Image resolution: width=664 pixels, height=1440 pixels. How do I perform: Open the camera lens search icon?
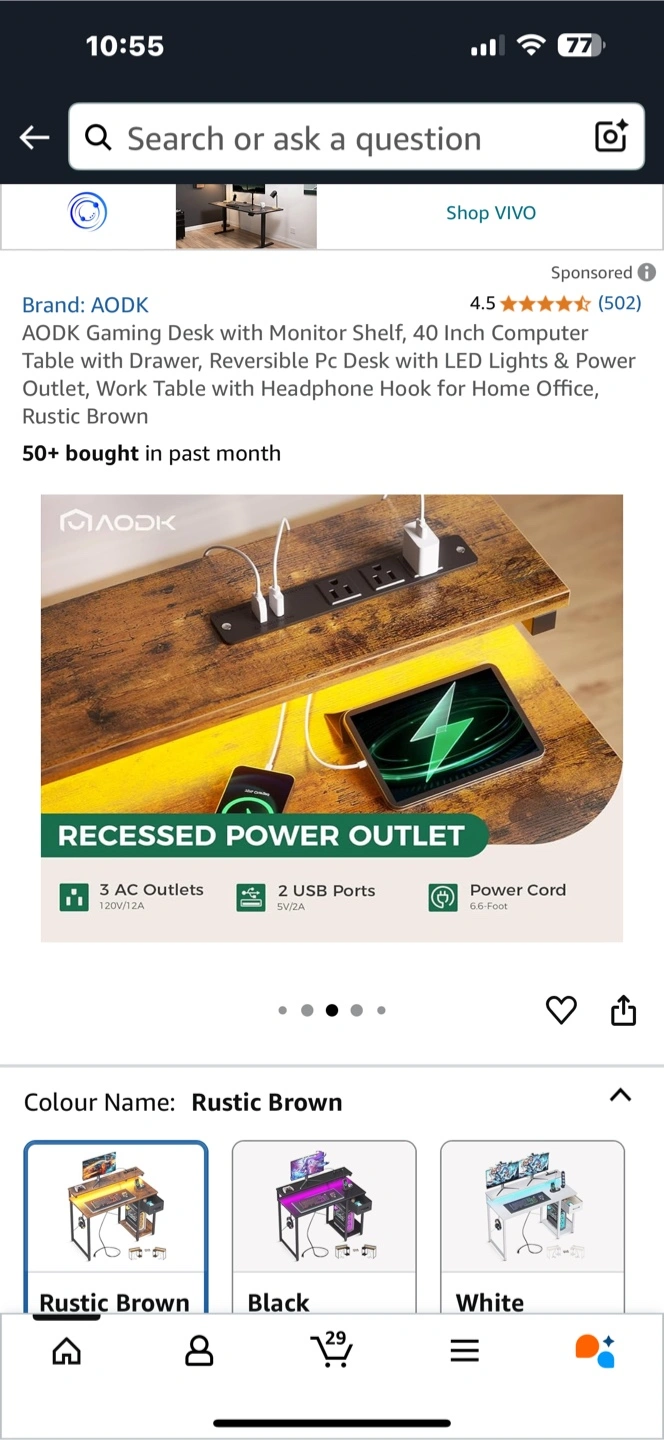point(611,136)
